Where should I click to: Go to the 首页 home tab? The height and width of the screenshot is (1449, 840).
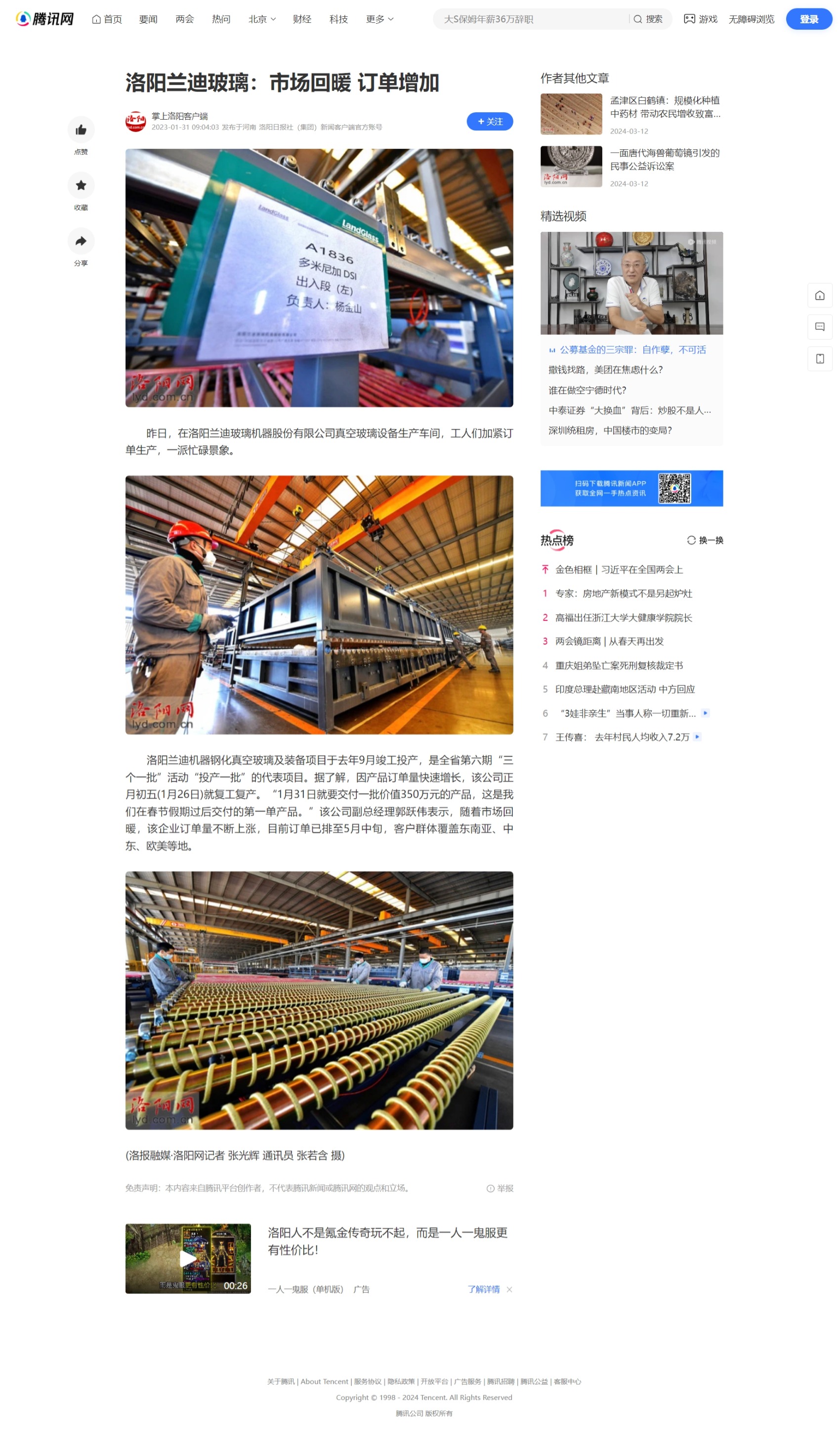[x=107, y=19]
